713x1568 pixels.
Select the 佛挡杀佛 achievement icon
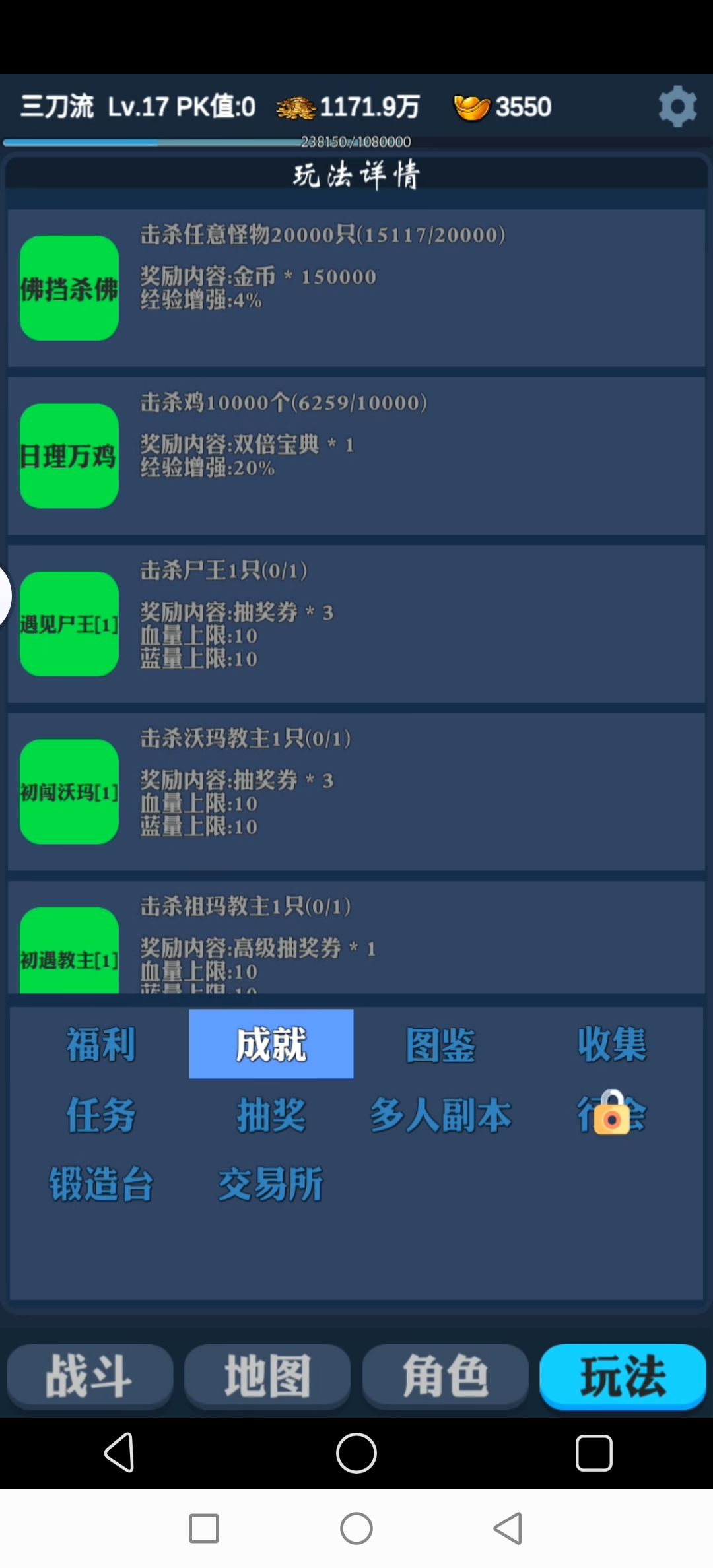click(69, 287)
